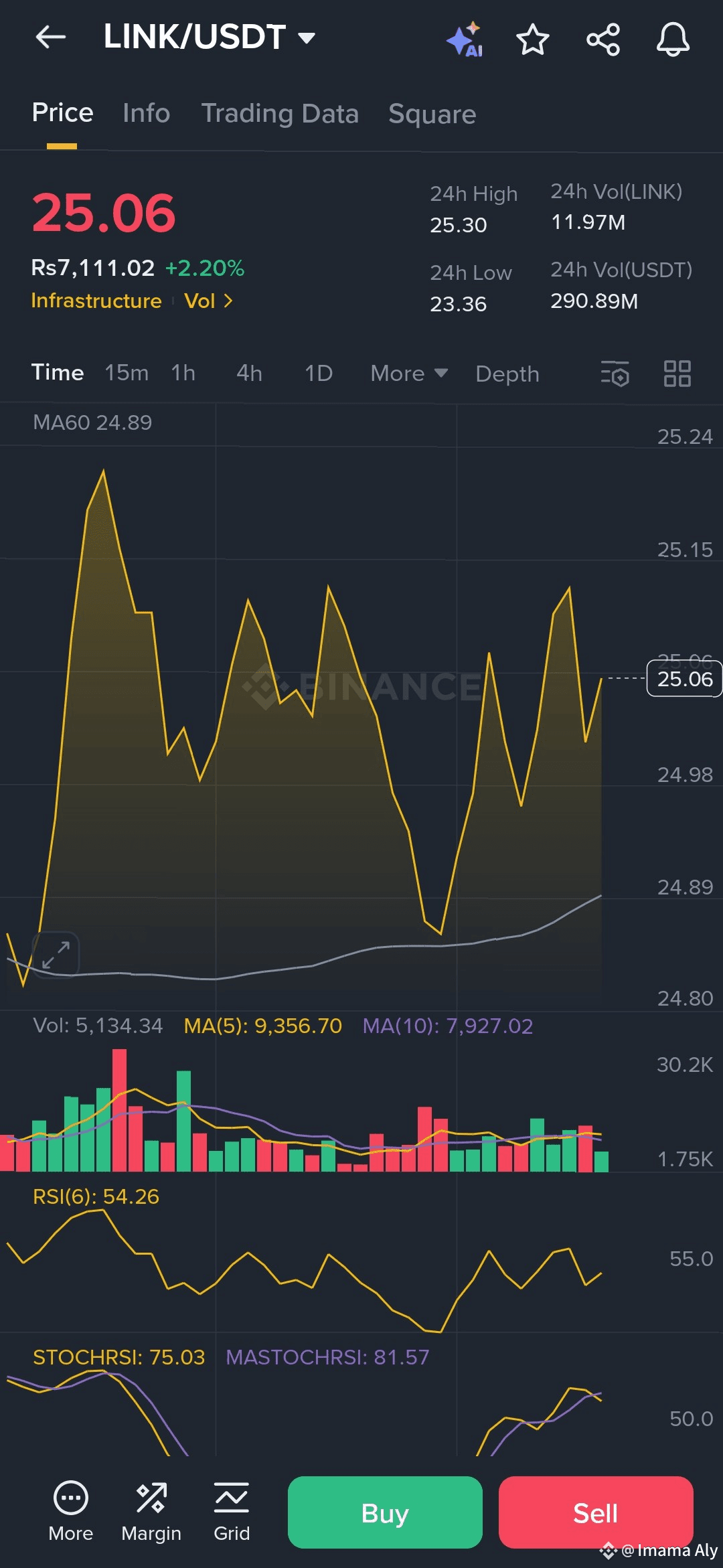The width and height of the screenshot is (723, 1568).
Task: Select the 4h chart interval
Action: (x=249, y=373)
